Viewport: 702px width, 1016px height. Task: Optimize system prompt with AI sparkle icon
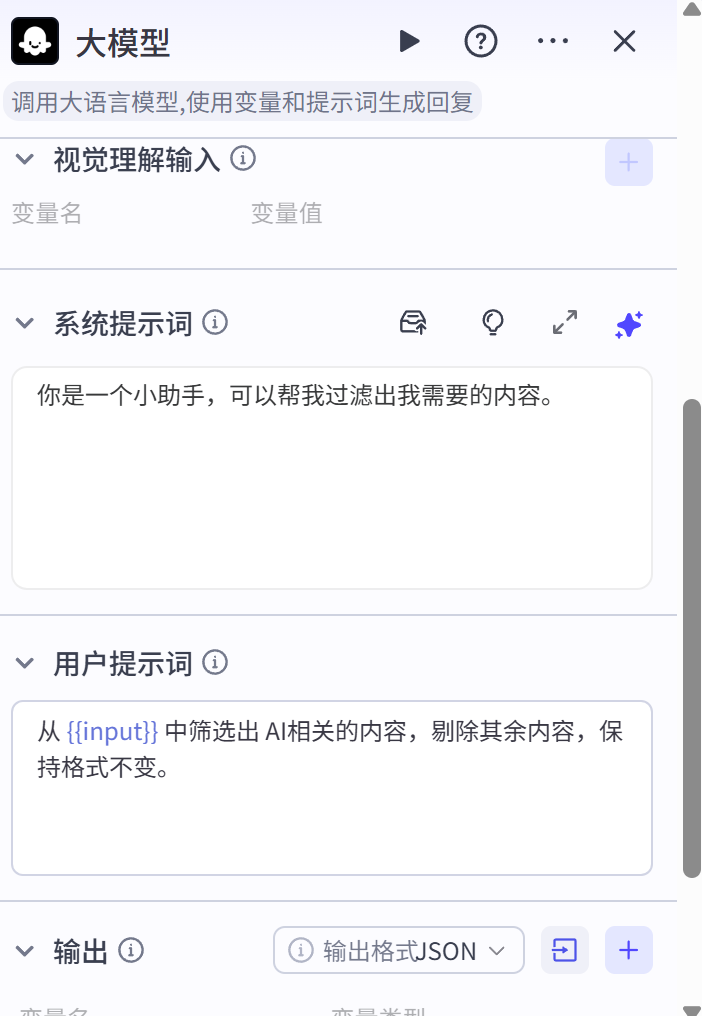click(x=628, y=324)
